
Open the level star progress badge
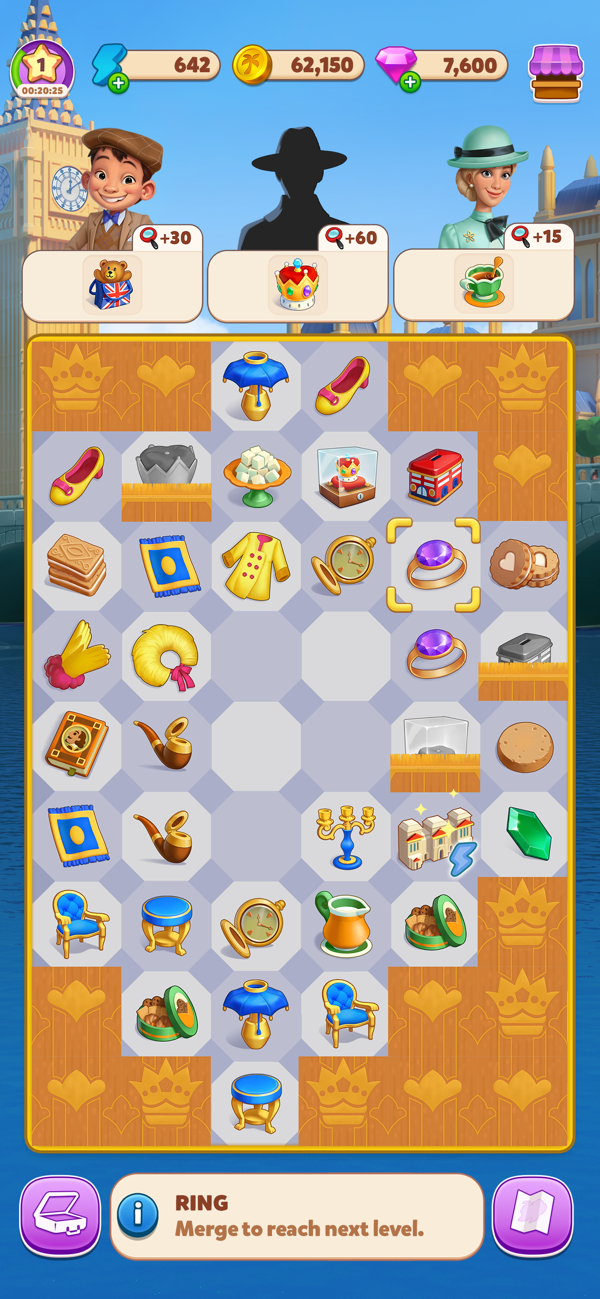tap(42, 70)
